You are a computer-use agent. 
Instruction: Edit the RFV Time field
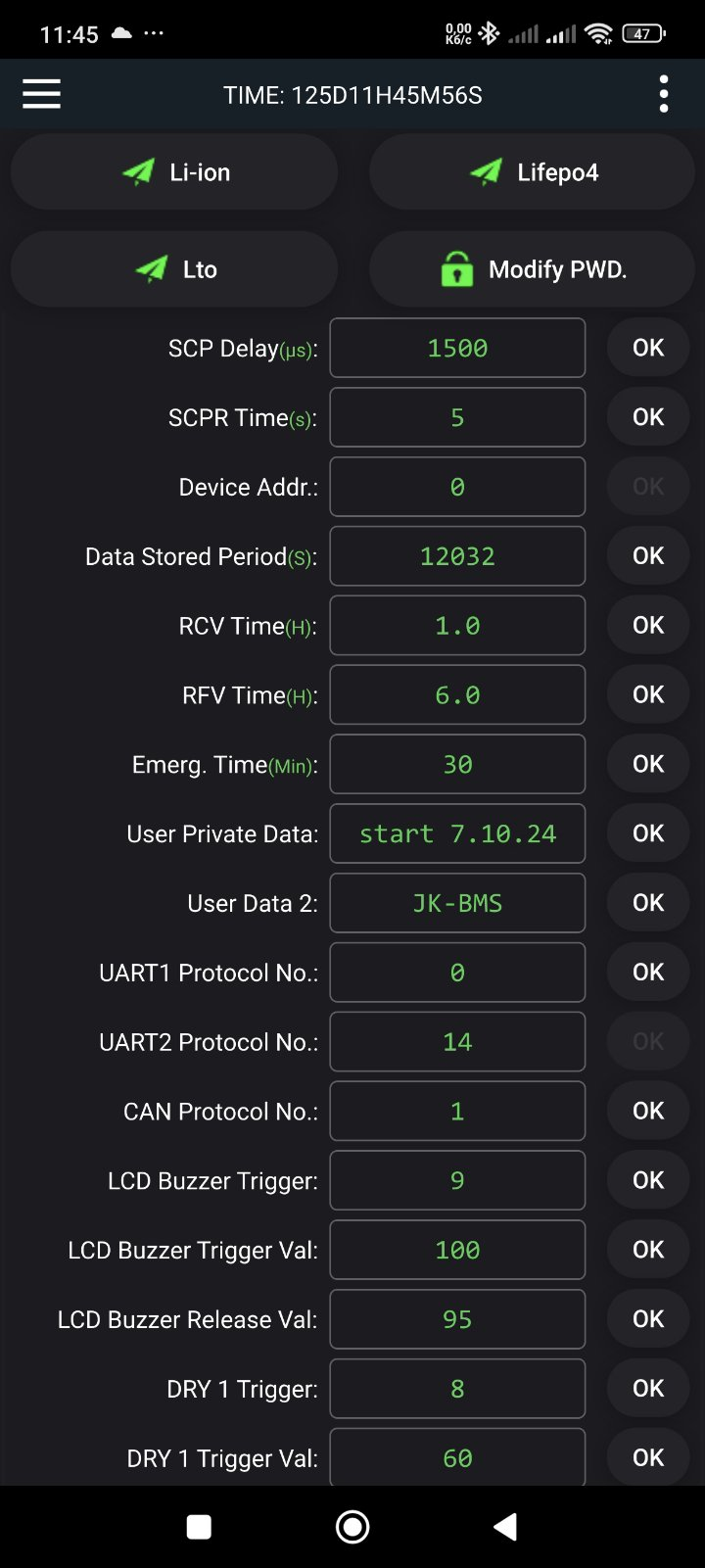[457, 695]
